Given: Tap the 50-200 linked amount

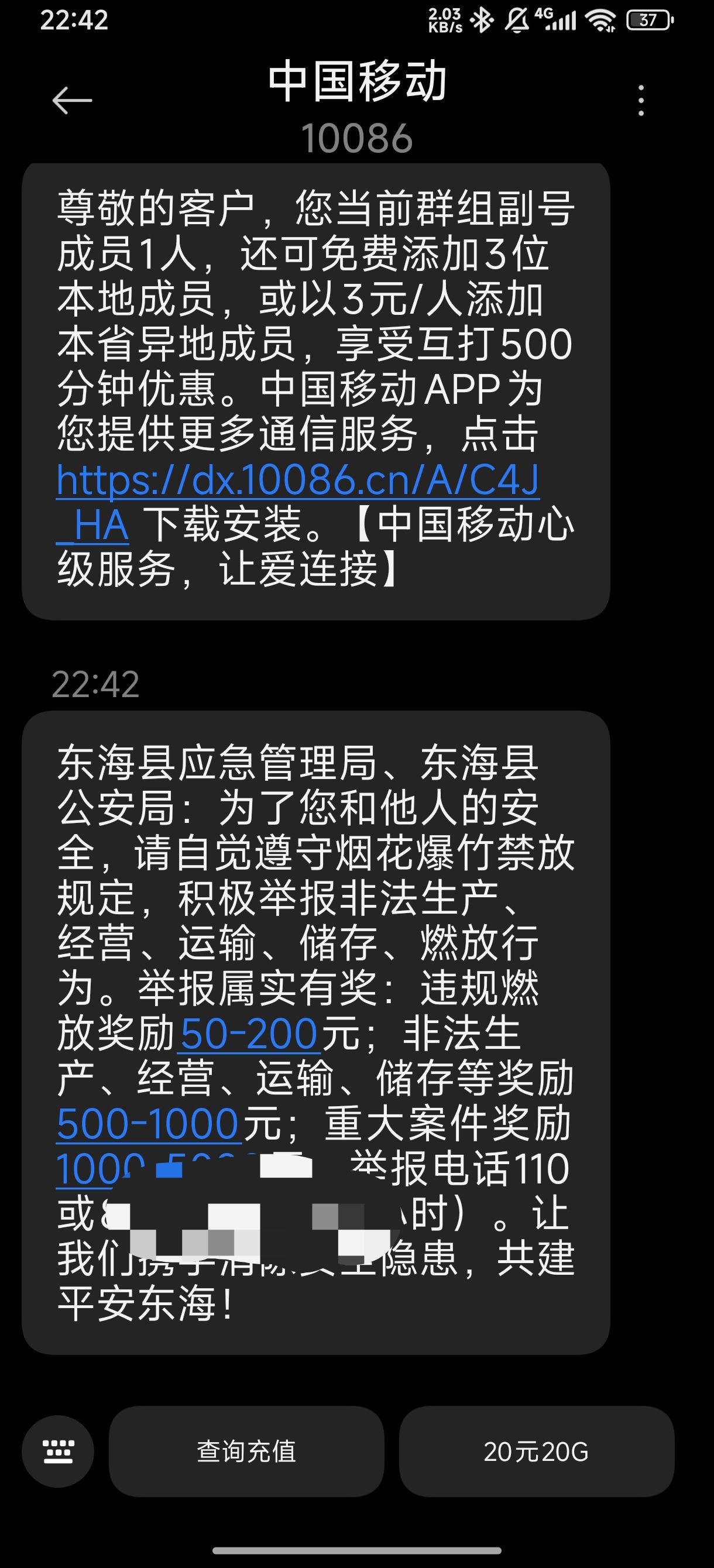Looking at the screenshot, I should point(249,1033).
